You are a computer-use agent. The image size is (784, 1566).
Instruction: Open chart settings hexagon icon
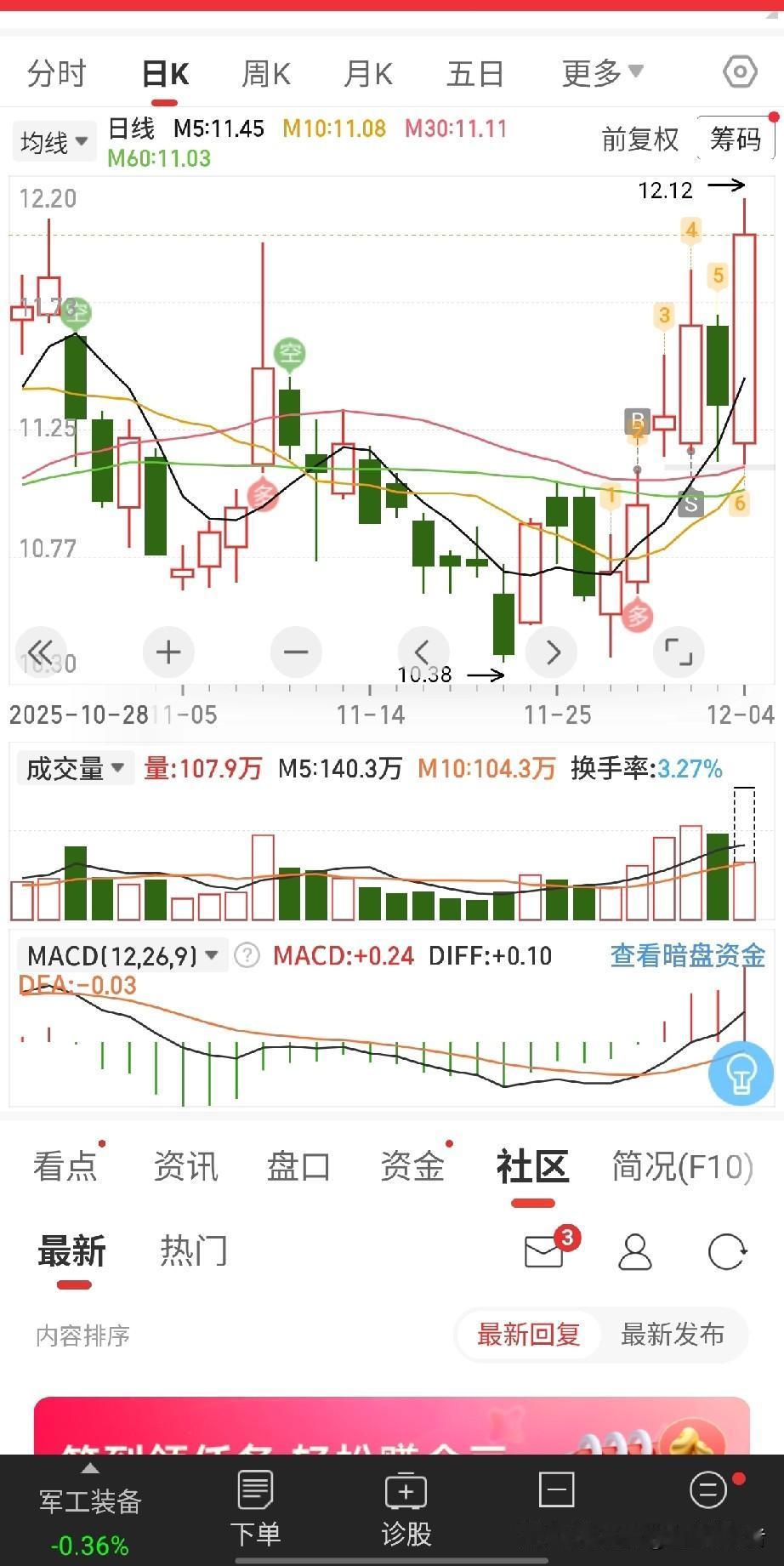(740, 72)
